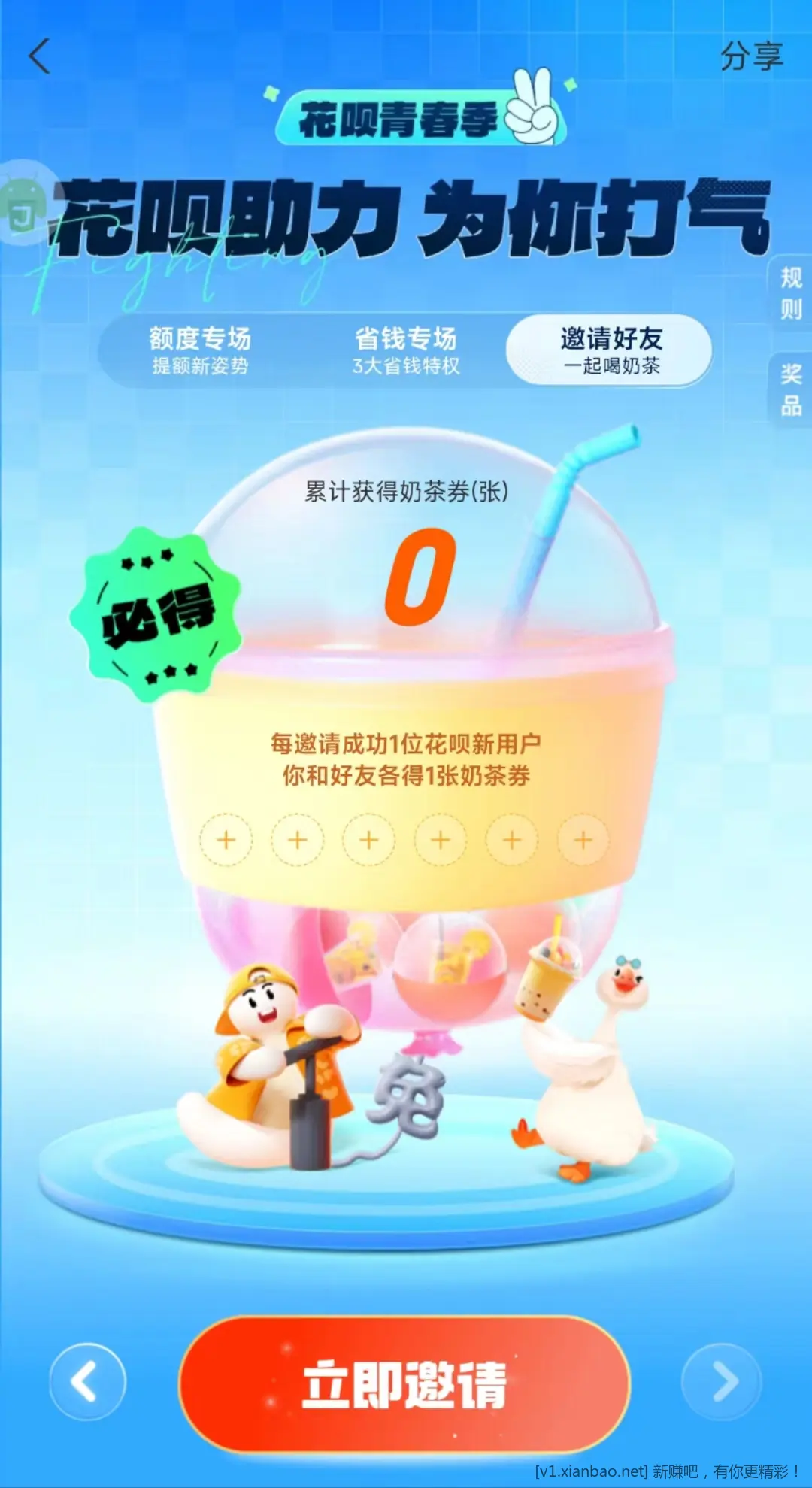This screenshot has width=812, height=1488.
Task: Switch to the 额度专场 tab
Action: (x=200, y=350)
